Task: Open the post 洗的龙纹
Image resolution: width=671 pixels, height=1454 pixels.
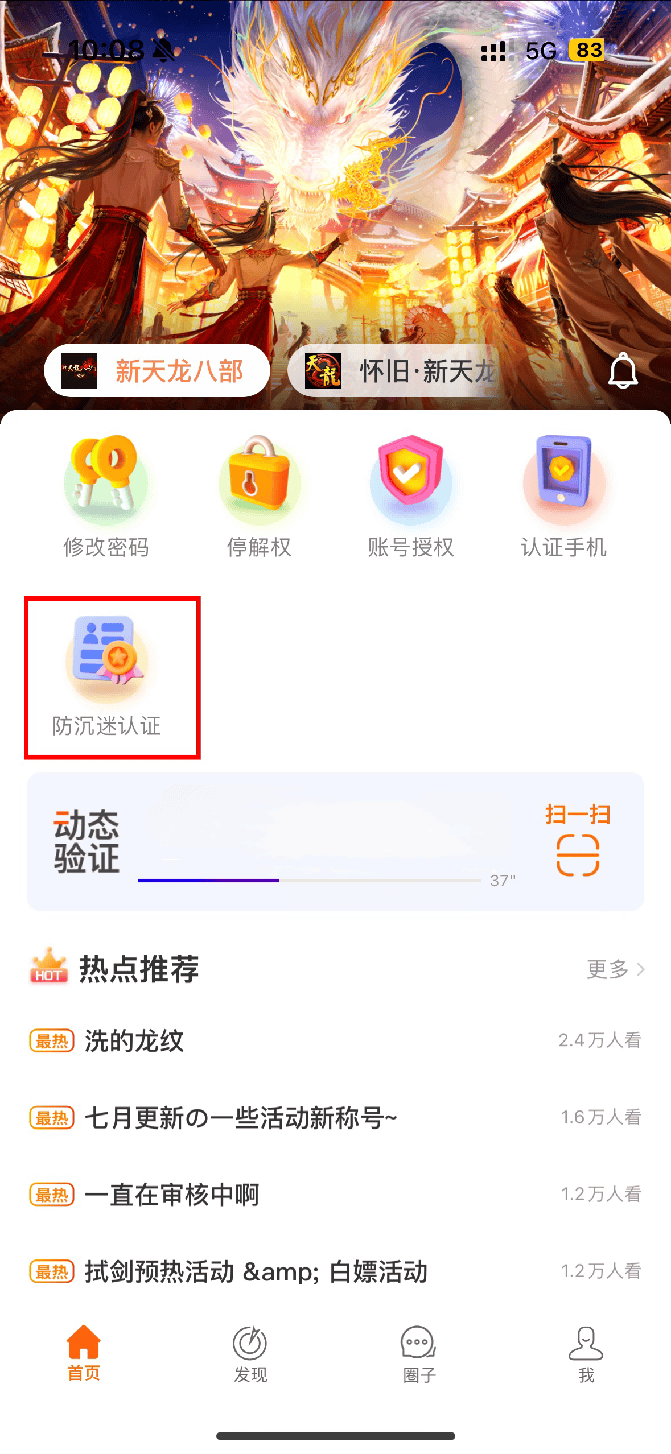Action: tap(134, 1041)
